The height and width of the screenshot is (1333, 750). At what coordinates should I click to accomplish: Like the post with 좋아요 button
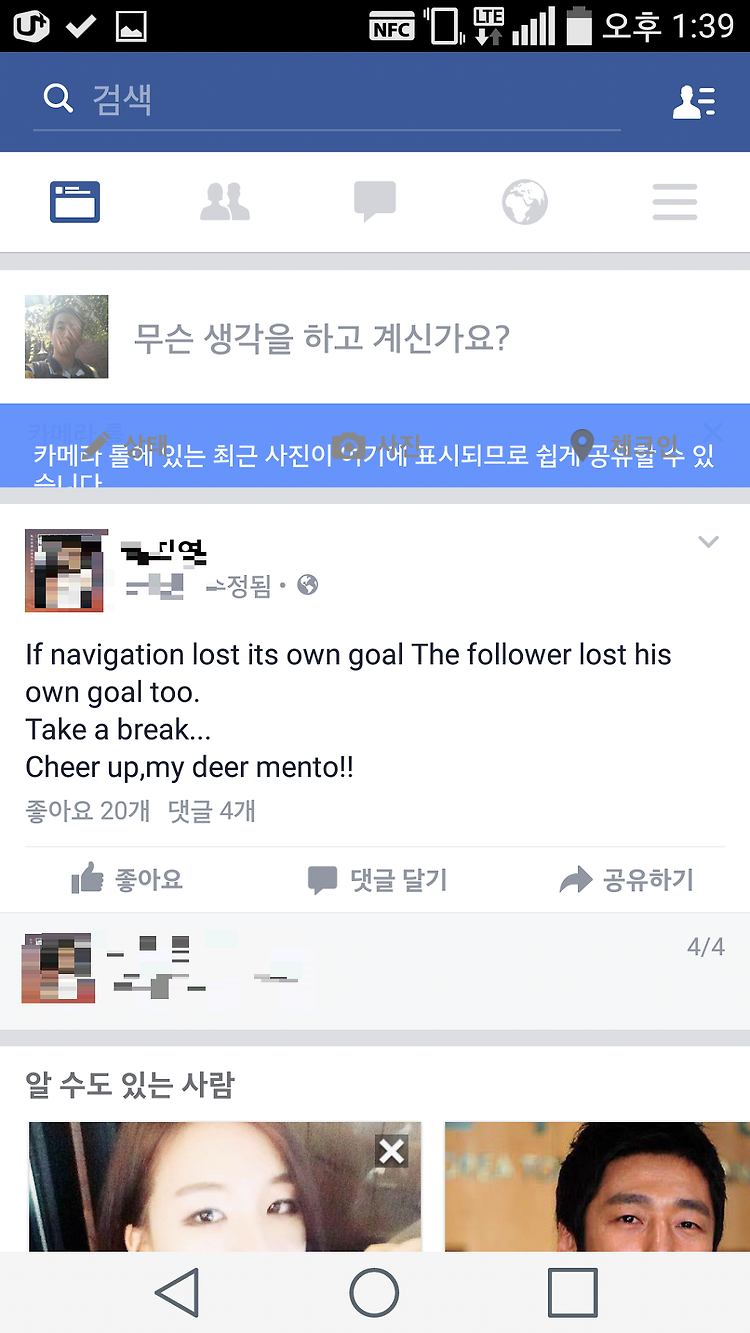click(x=127, y=880)
